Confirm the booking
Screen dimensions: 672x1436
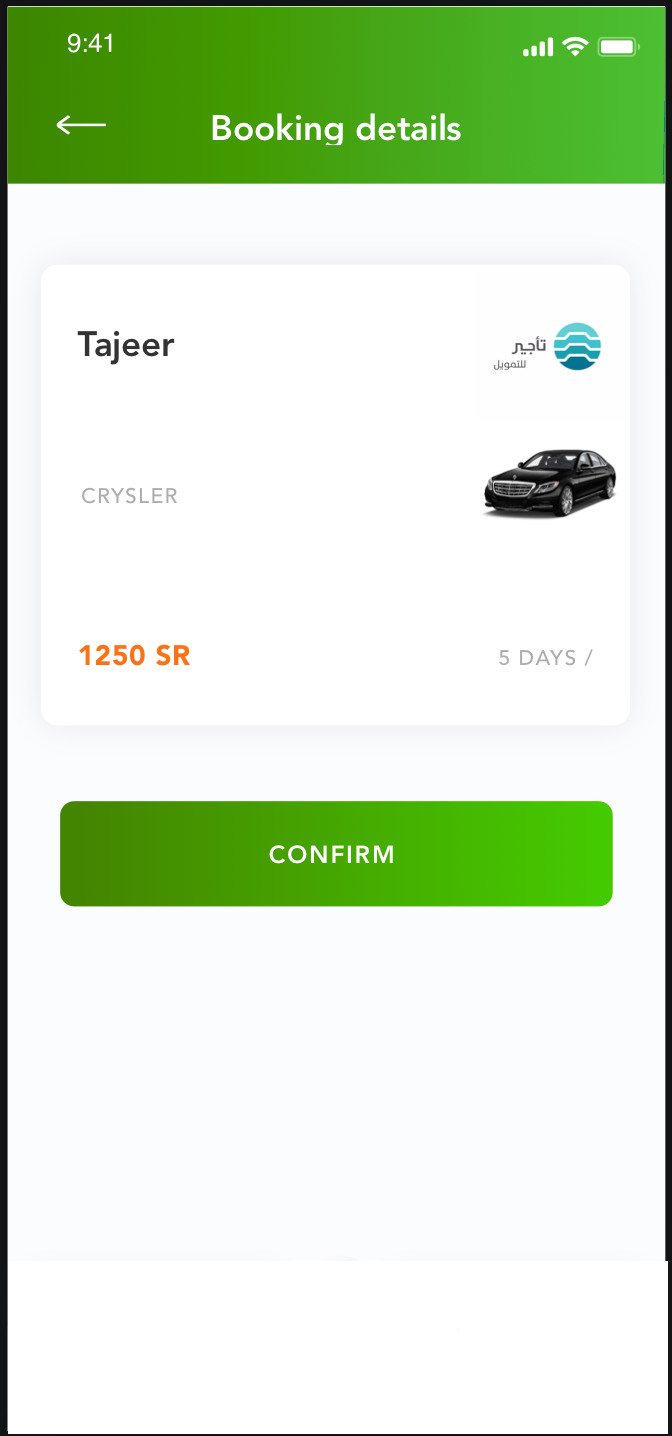[336, 854]
